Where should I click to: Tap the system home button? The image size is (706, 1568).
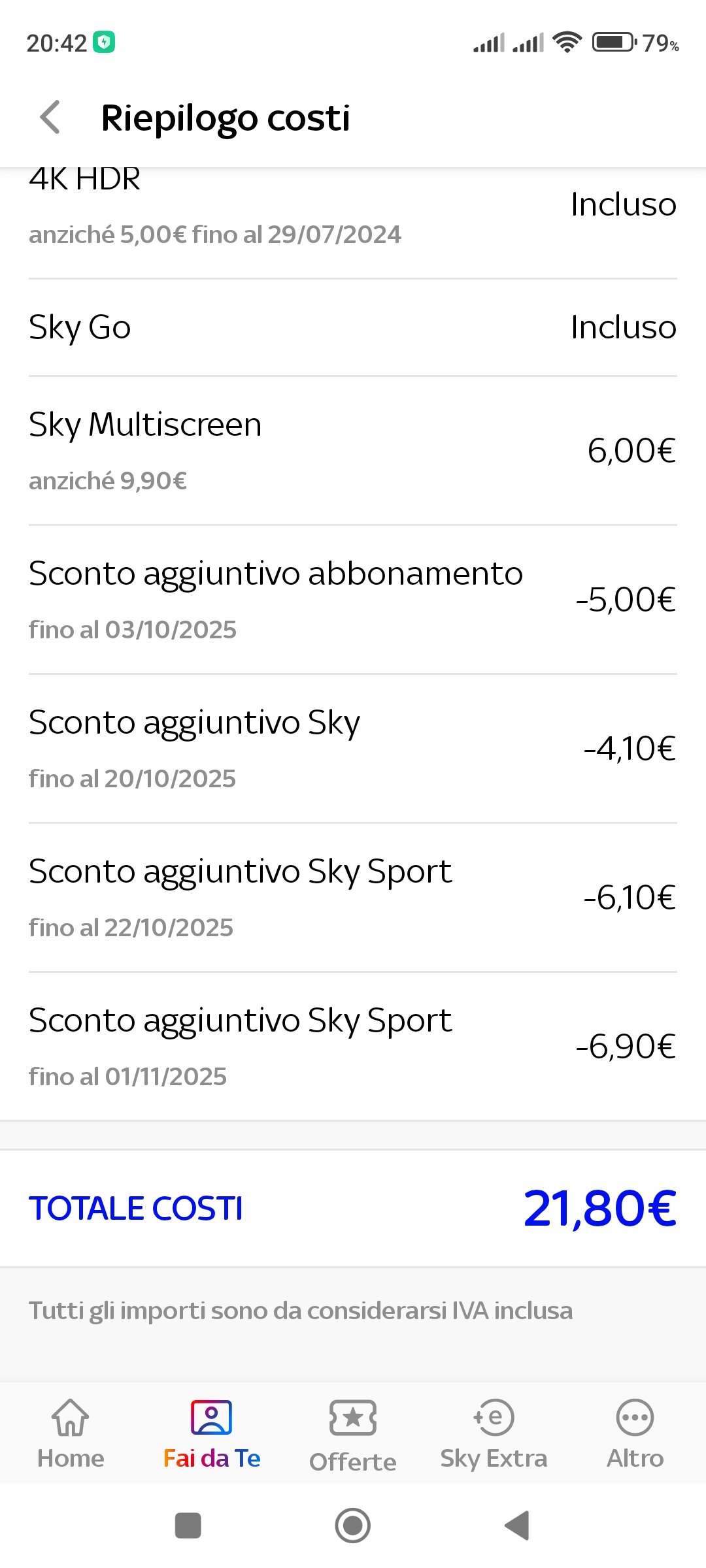(353, 1526)
